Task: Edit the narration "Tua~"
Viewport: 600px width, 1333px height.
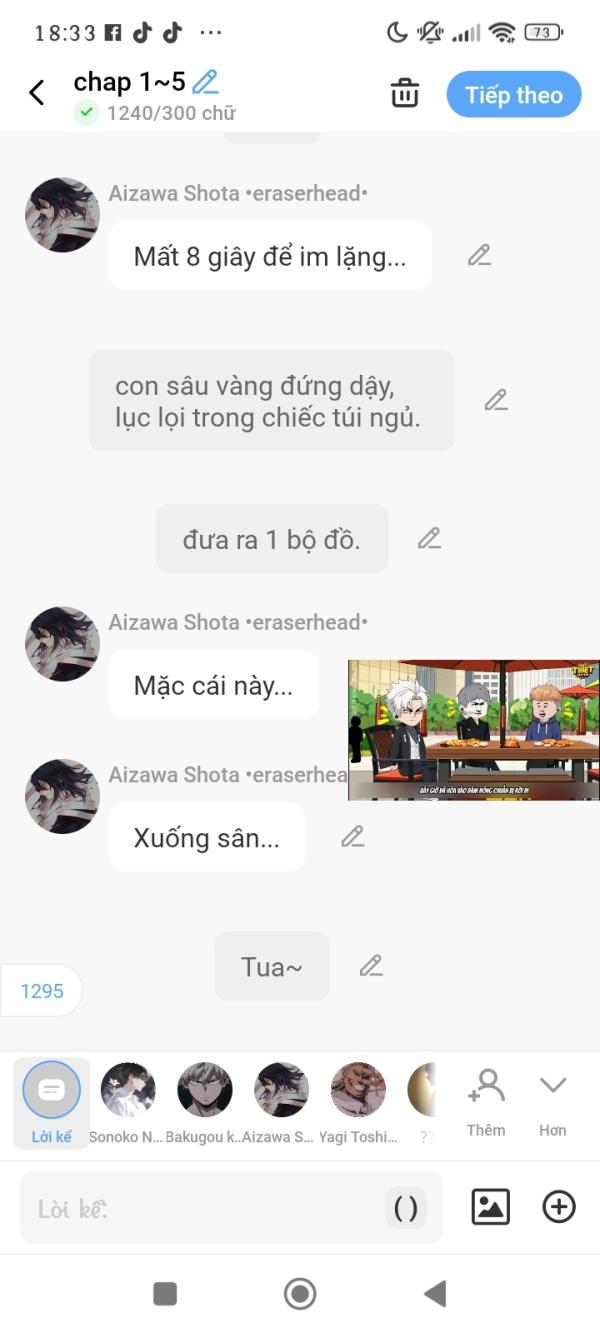Action: (x=371, y=966)
